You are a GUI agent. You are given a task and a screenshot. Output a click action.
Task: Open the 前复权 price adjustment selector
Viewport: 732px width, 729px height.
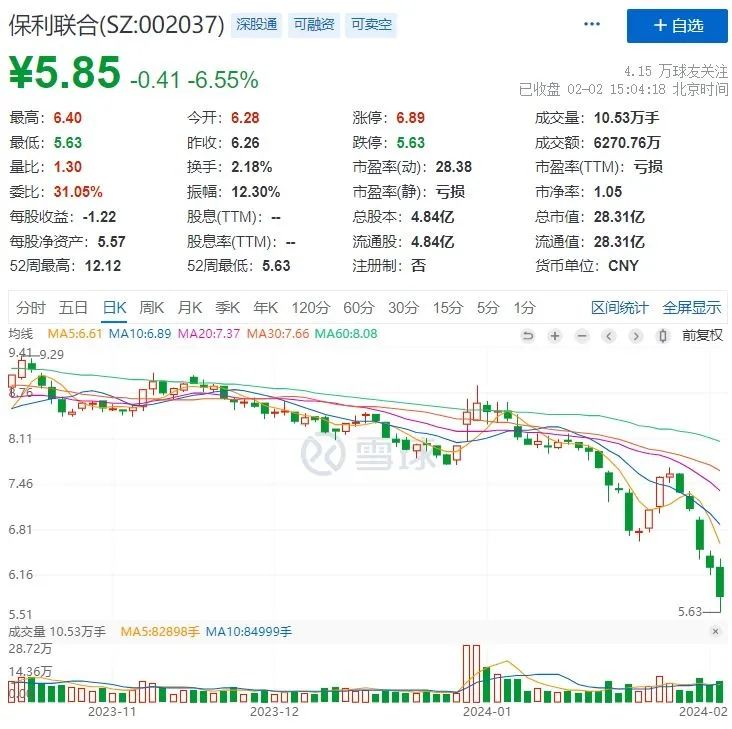coord(701,336)
